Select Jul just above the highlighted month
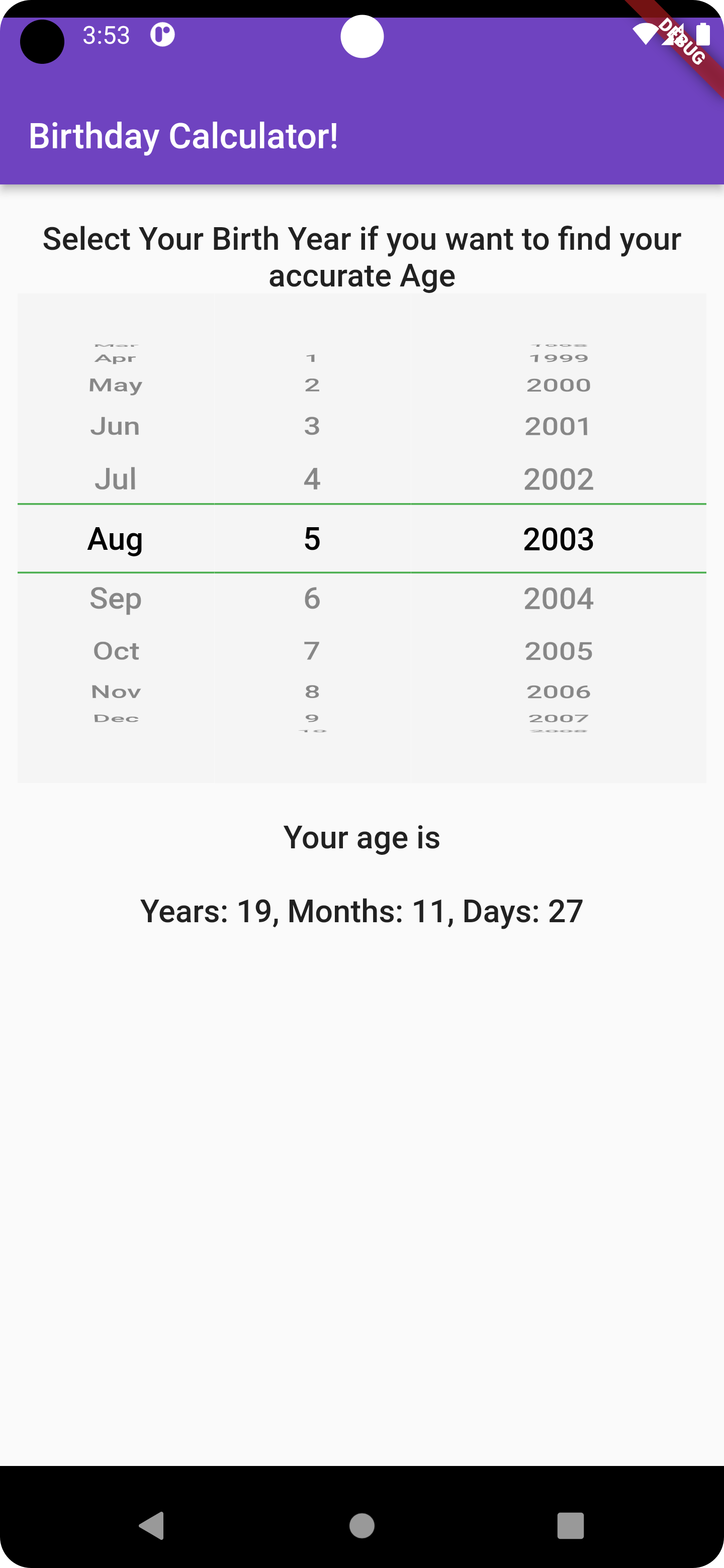 tap(115, 478)
